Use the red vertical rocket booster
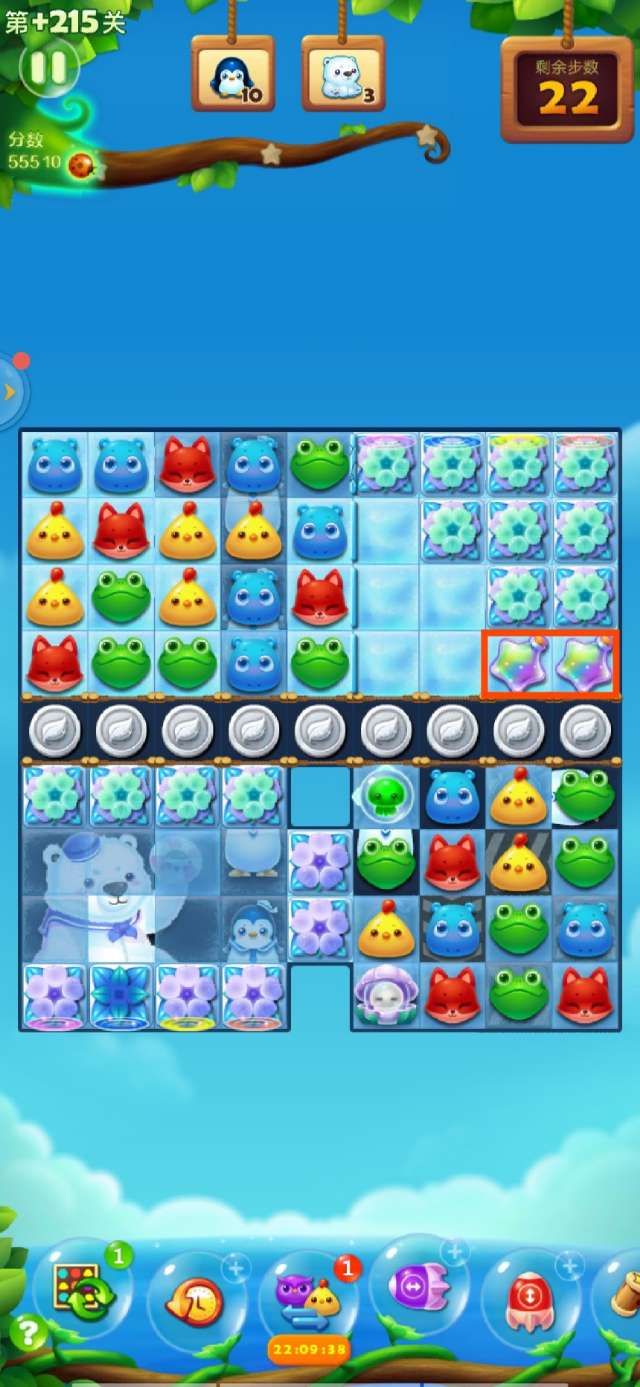 (530, 1298)
